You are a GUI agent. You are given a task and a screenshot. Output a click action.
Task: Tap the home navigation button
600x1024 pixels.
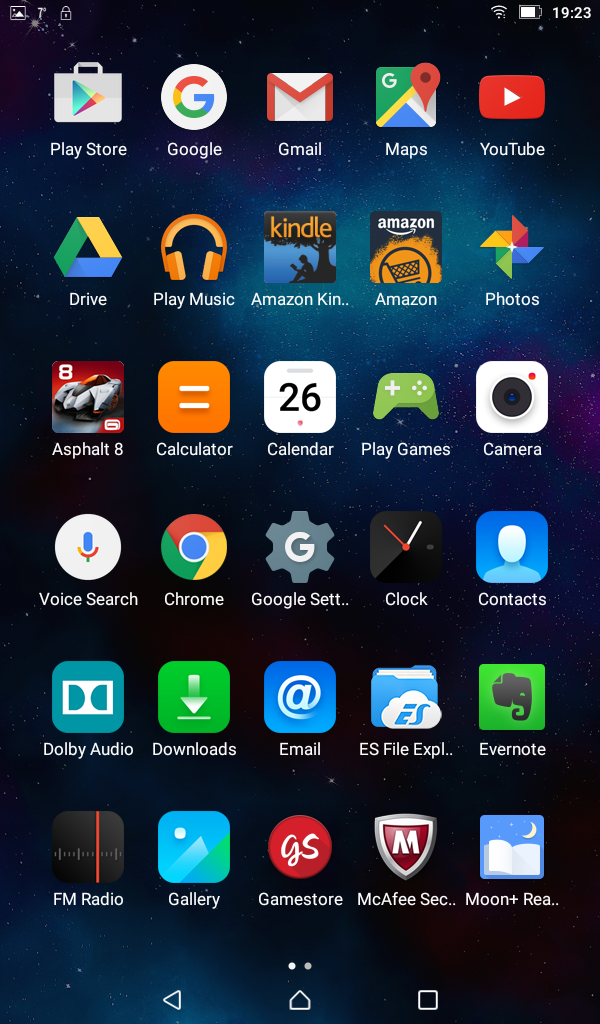[x=300, y=999]
